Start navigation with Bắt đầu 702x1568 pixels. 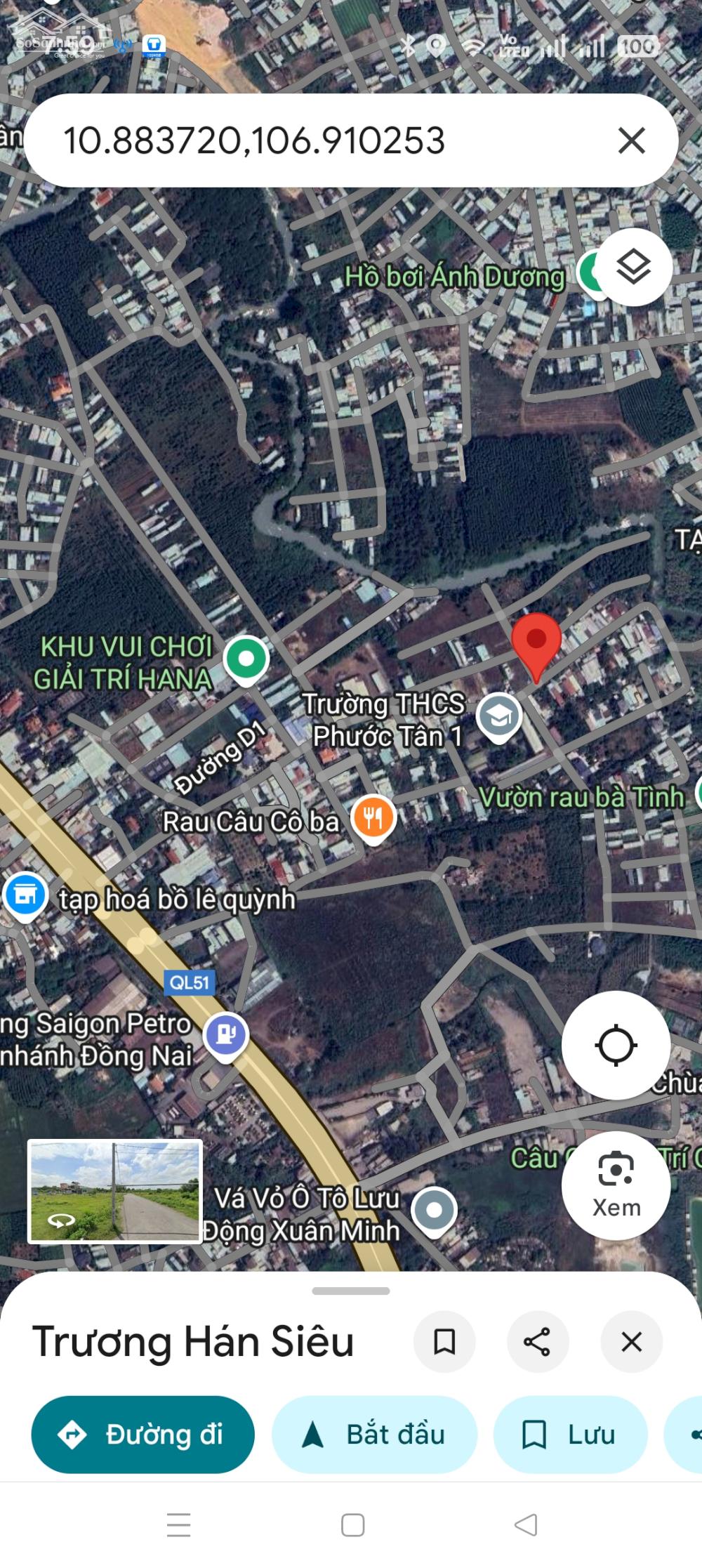click(x=375, y=1435)
